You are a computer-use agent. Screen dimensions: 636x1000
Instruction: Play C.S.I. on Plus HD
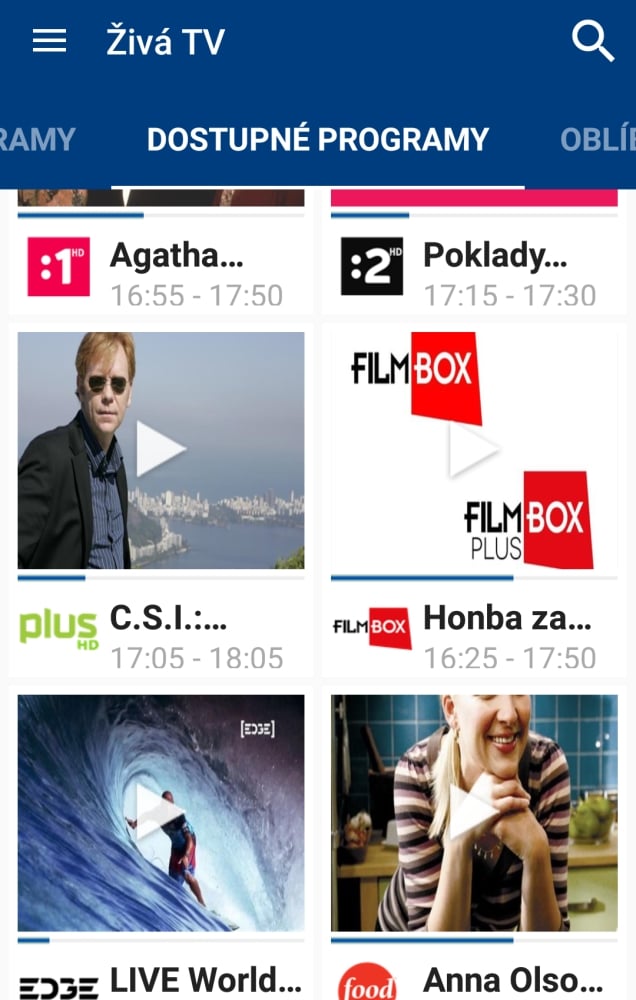pyautogui.click(x=161, y=450)
